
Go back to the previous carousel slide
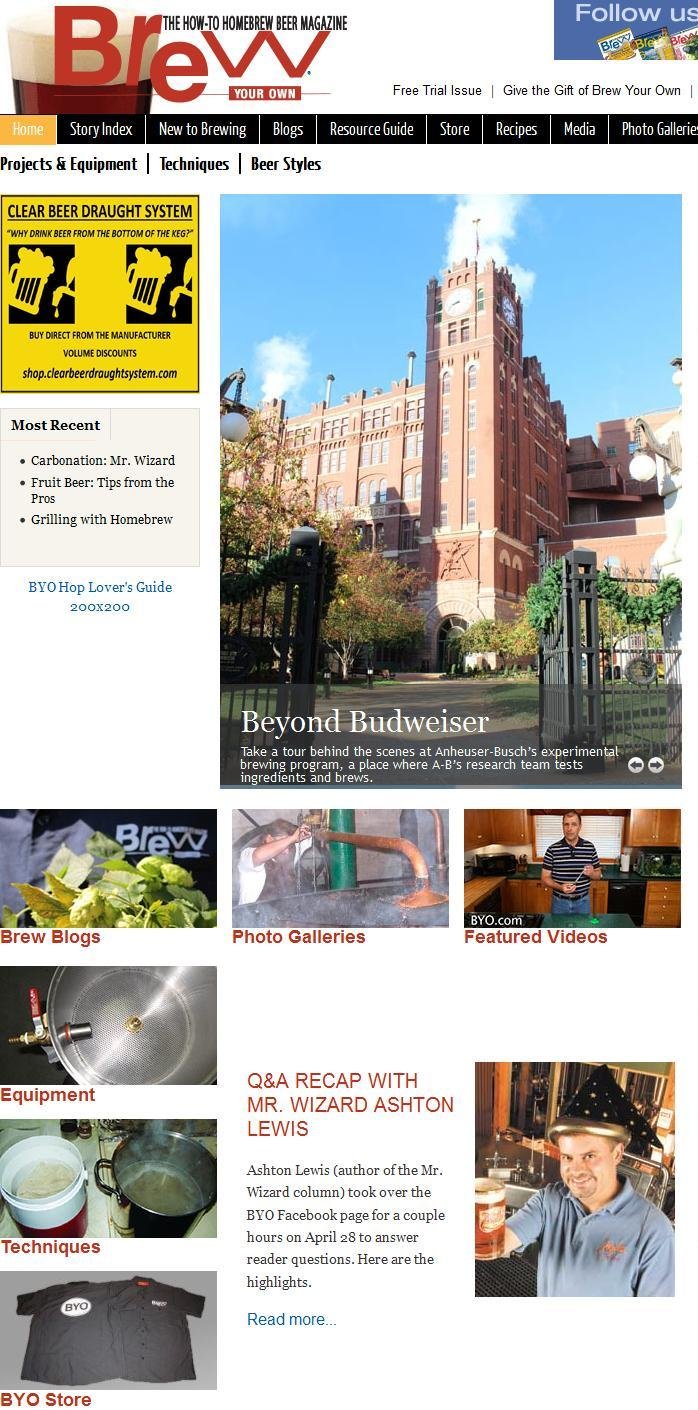pyautogui.click(x=635, y=765)
